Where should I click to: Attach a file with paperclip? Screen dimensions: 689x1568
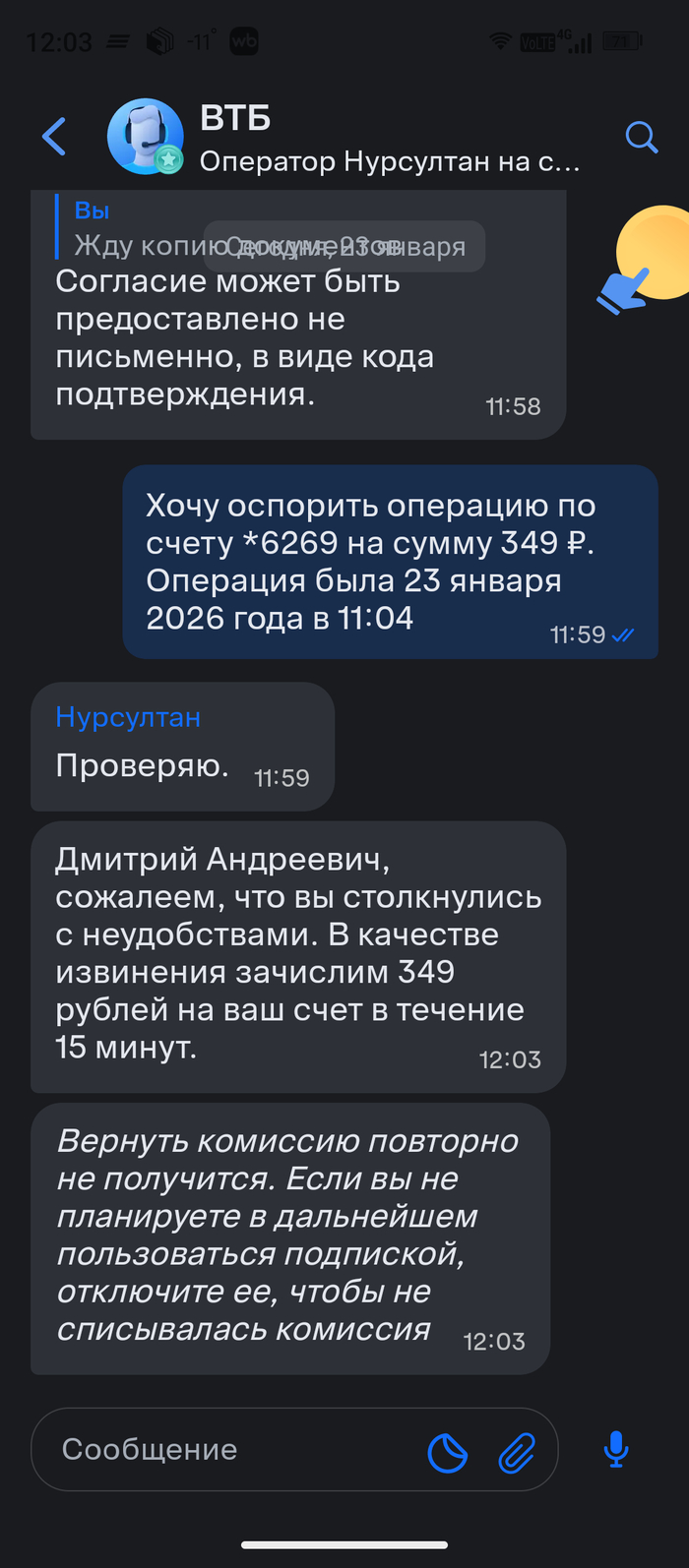tap(517, 1451)
